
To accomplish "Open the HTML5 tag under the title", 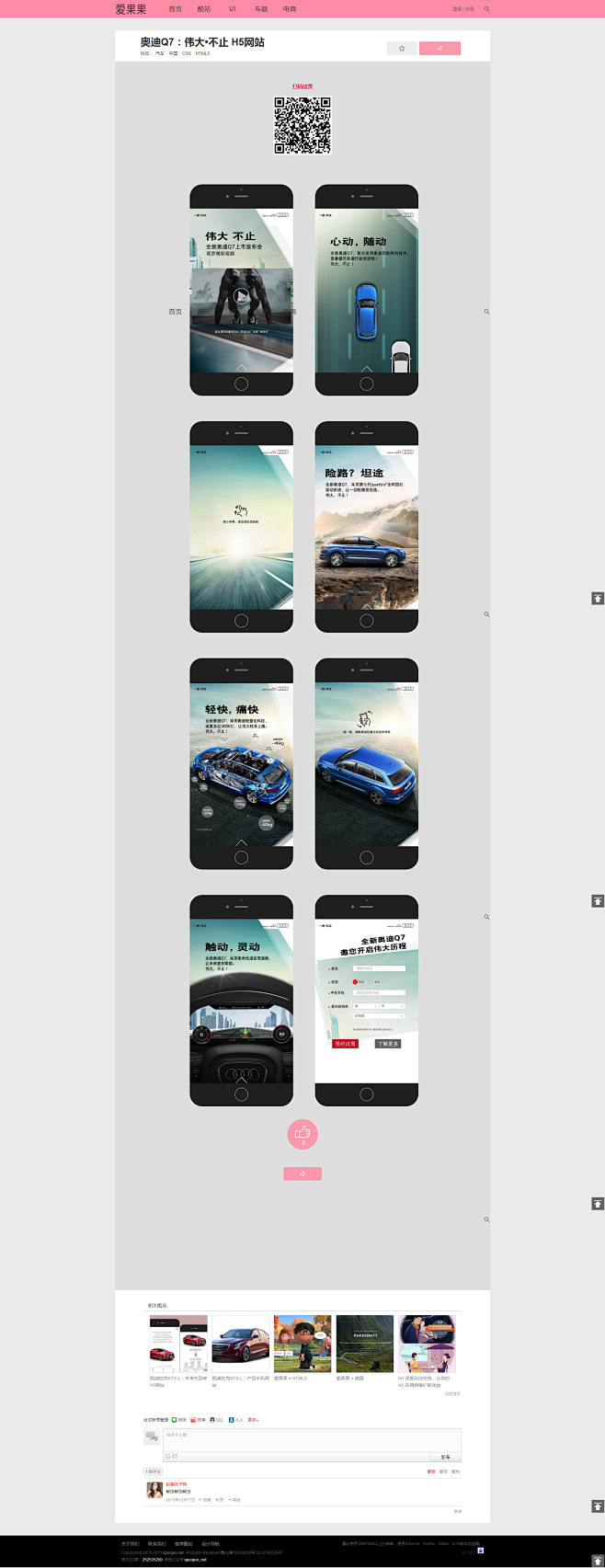I will click(x=202, y=54).
